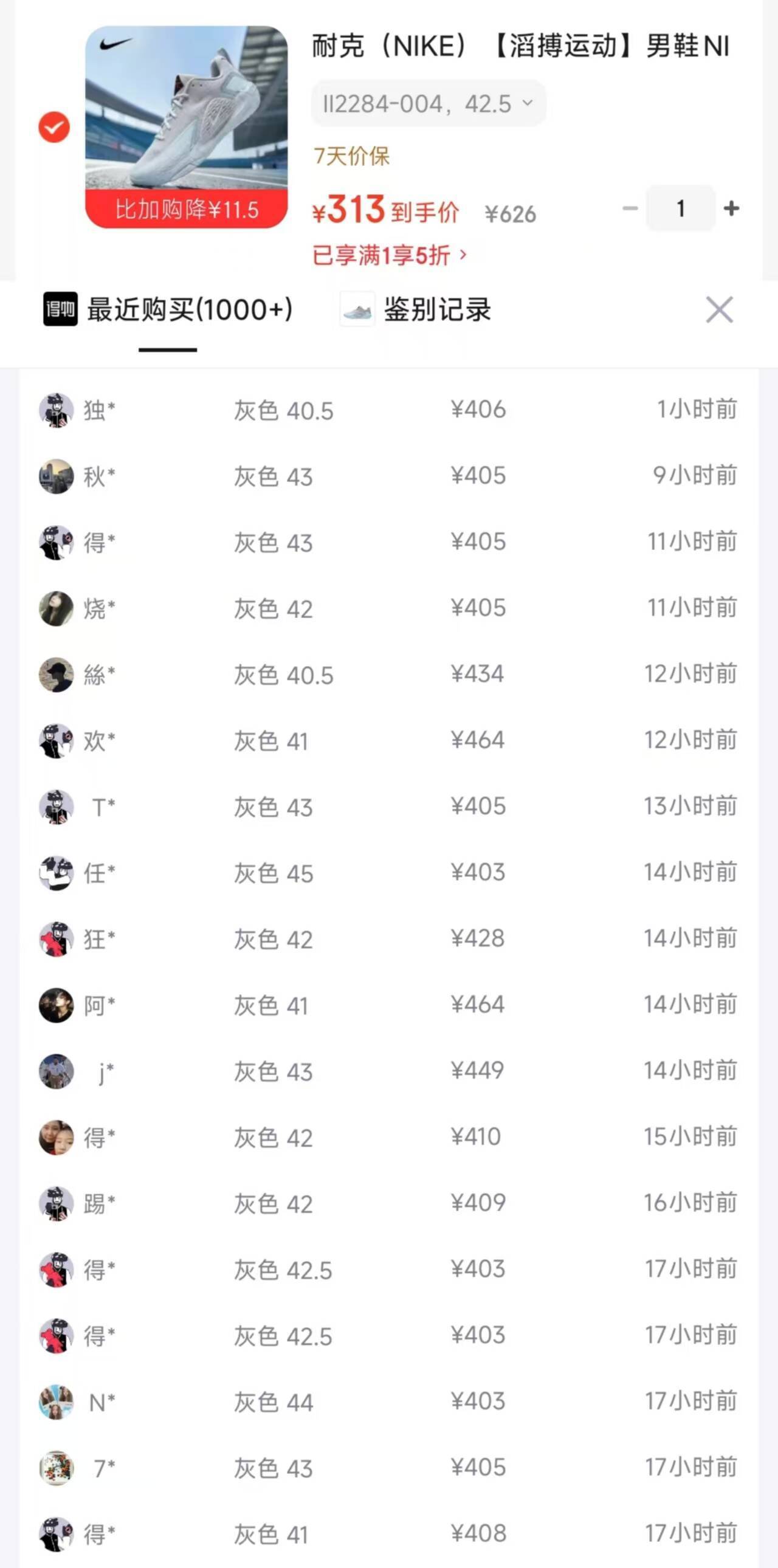Close the recent purchases panel
The image size is (778, 1568).
[719, 310]
